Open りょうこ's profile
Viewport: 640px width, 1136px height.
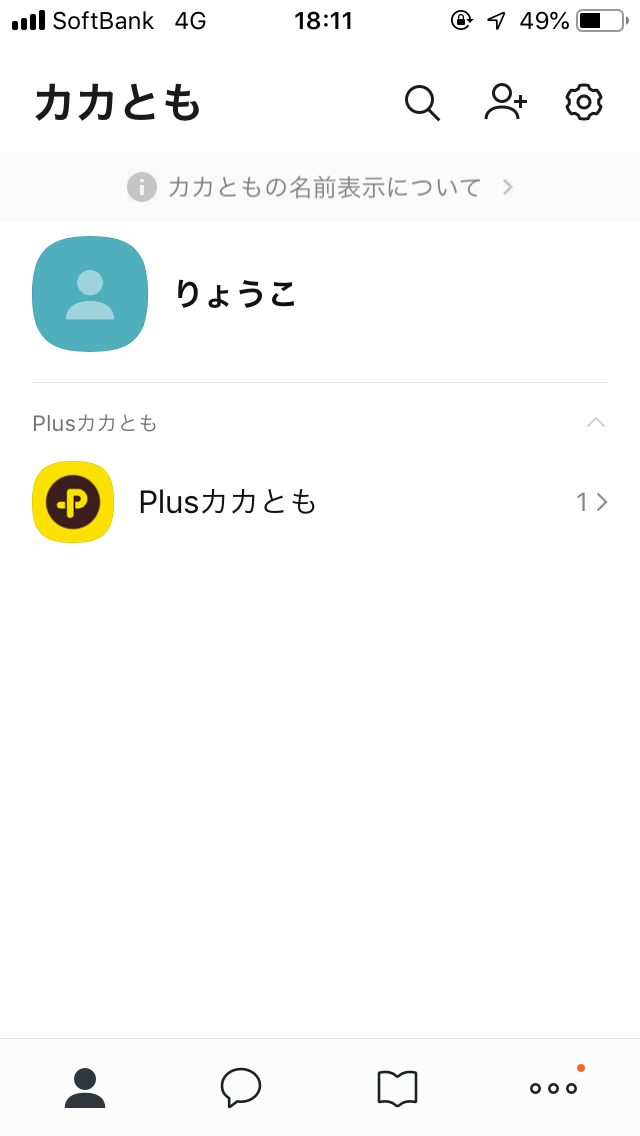click(x=320, y=294)
